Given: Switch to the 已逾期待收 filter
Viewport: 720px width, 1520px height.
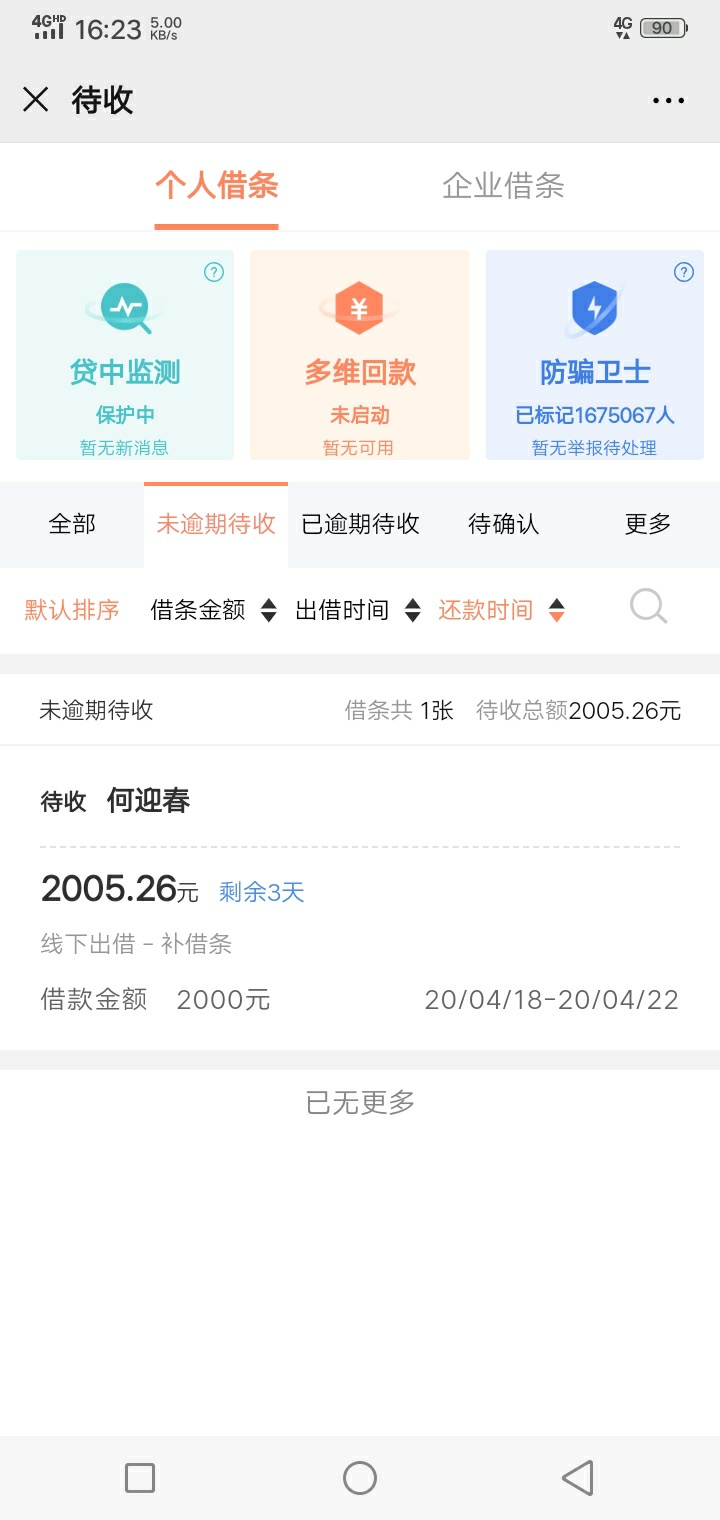Looking at the screenshot, I should (x=360, y=524).
